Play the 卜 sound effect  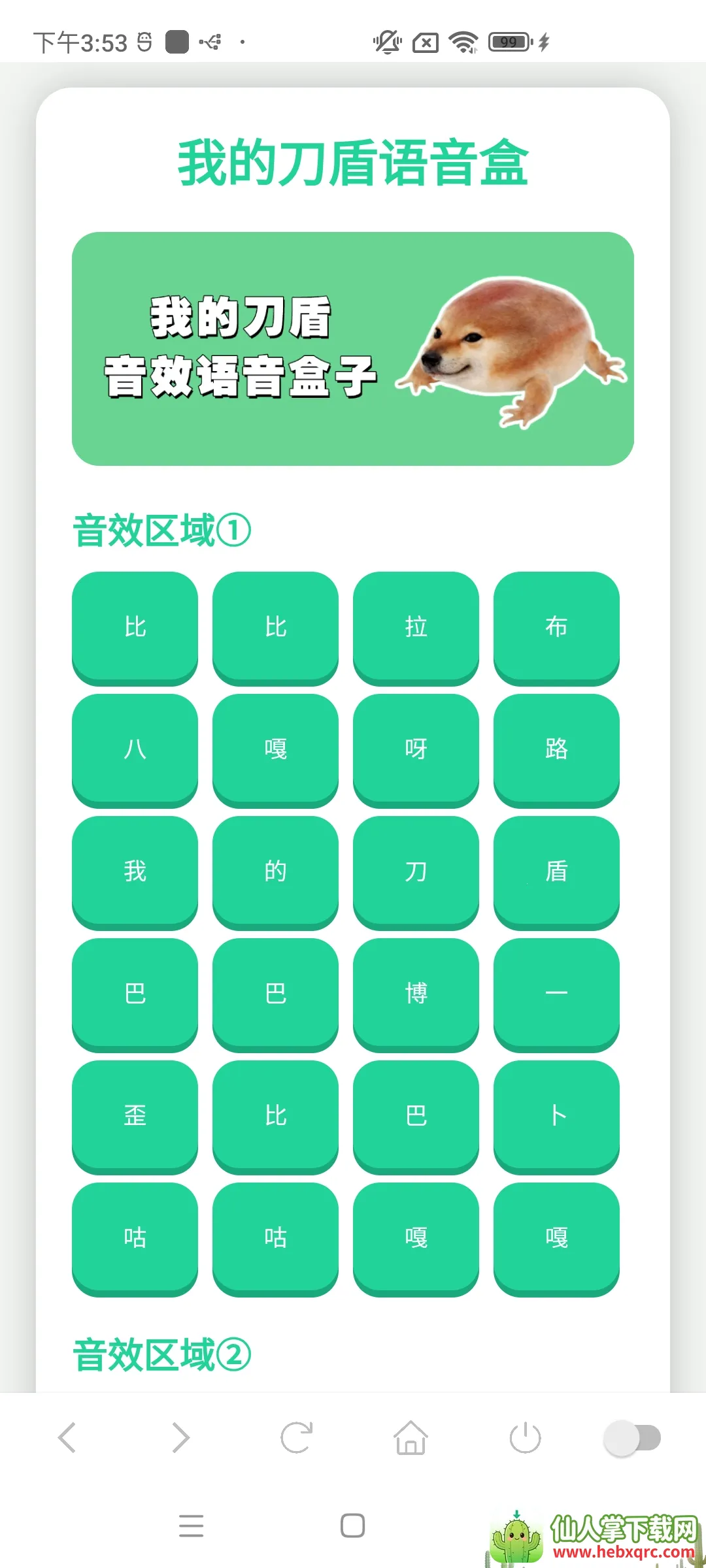pos(556,1115)
